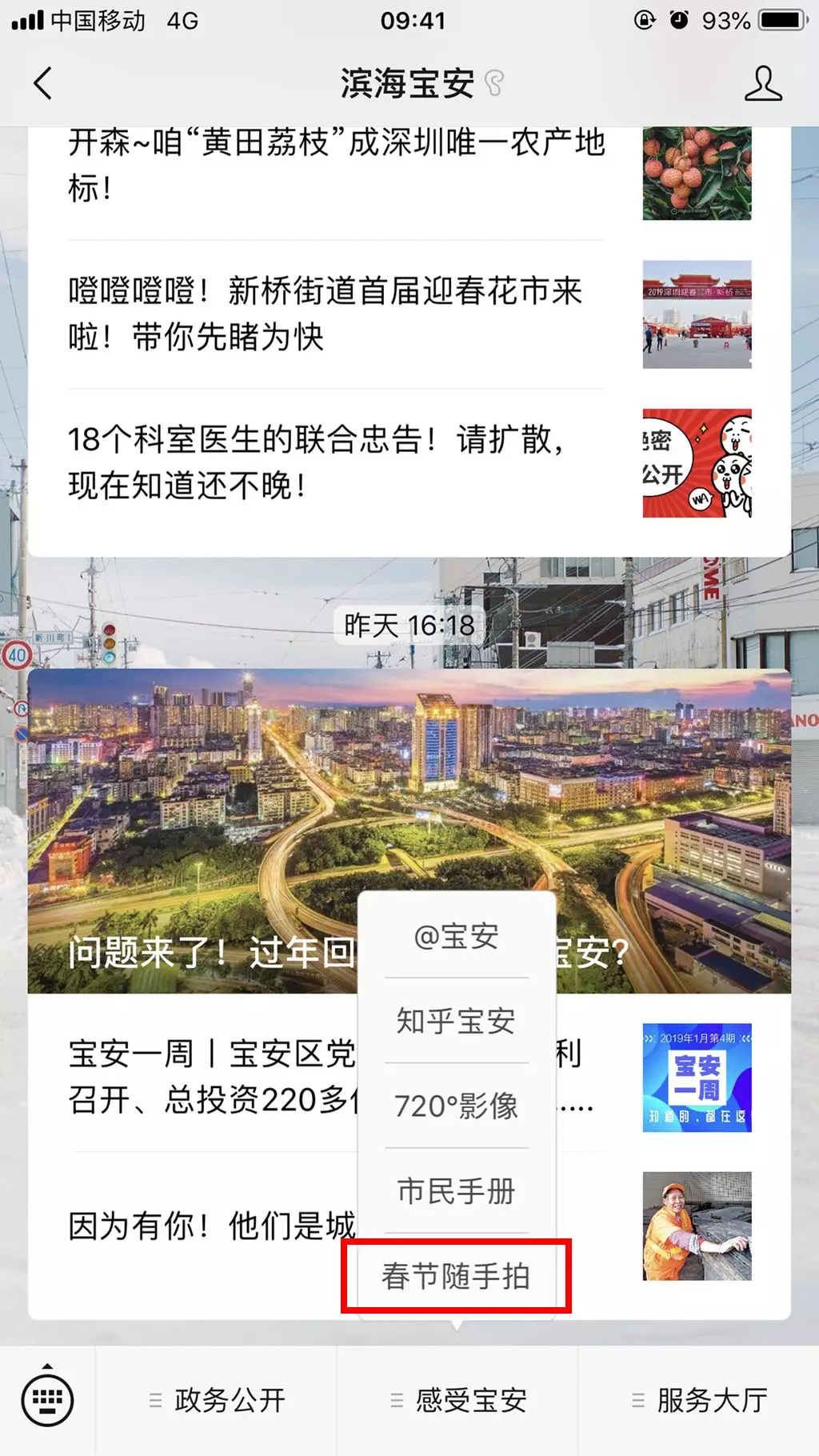Open 720°影像 option
This screenshot has width=819, height=1456.
click(457, 1106)
